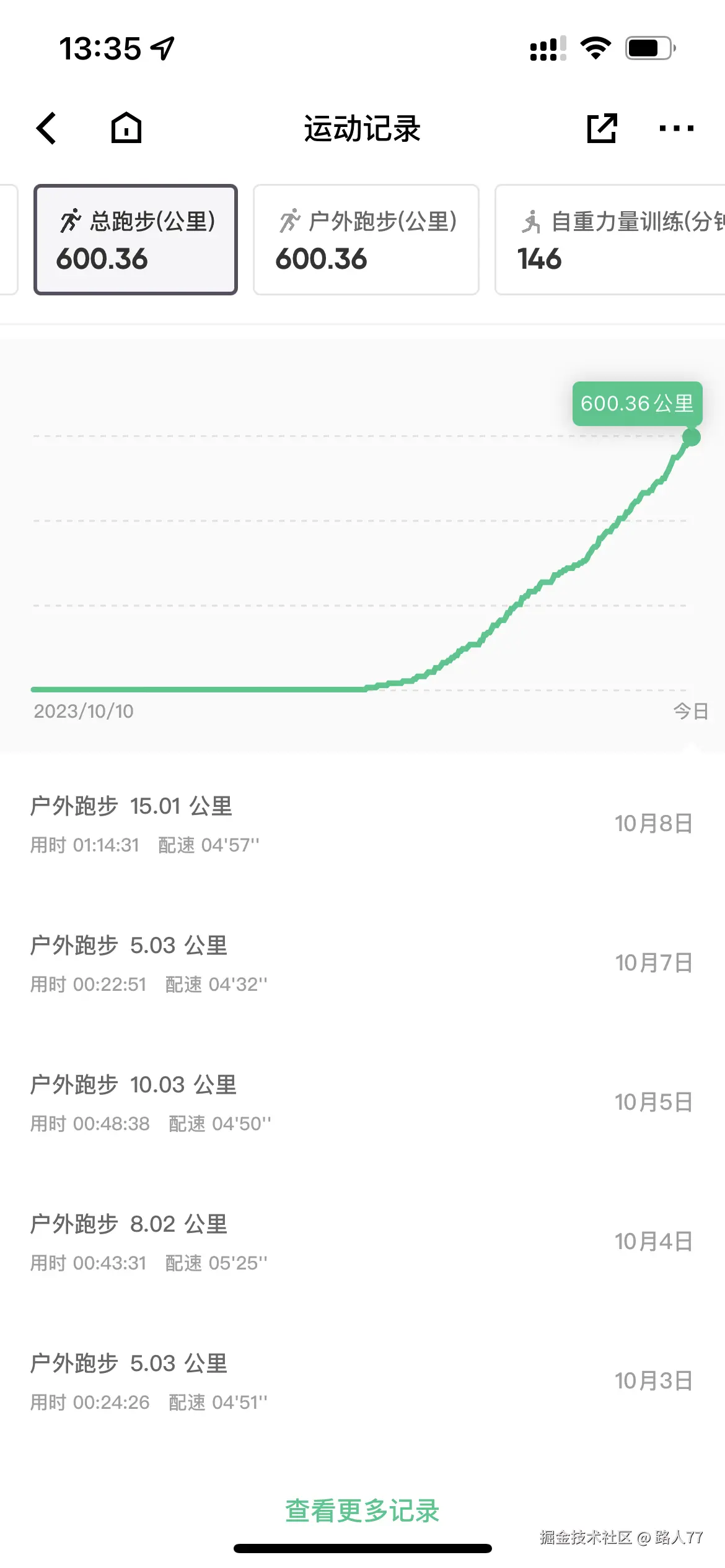The height and width of the screenshot is (1568, 725).
Task: Open the more options ellipsis menu
Action: coord(675,128)
